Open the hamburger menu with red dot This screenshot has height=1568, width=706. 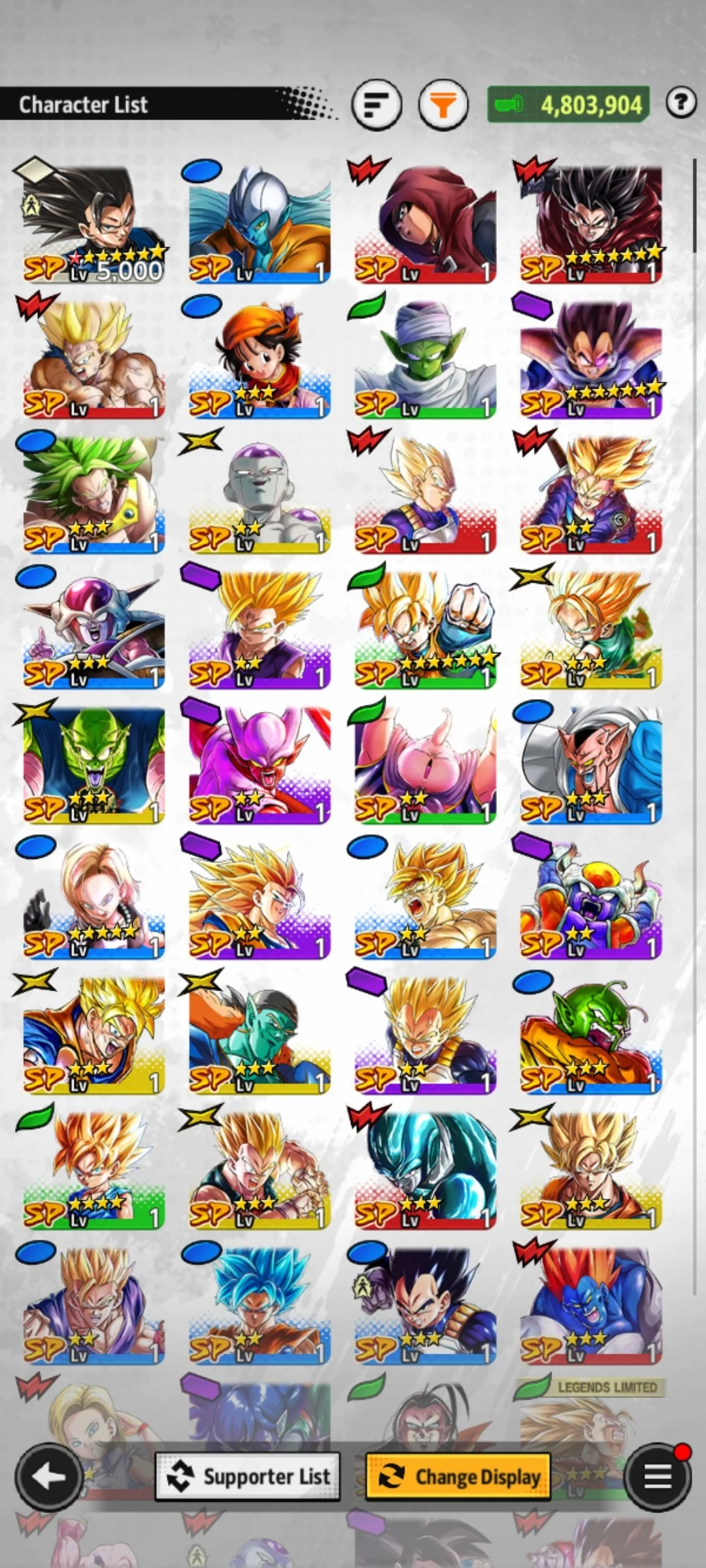pos(658,1477)
